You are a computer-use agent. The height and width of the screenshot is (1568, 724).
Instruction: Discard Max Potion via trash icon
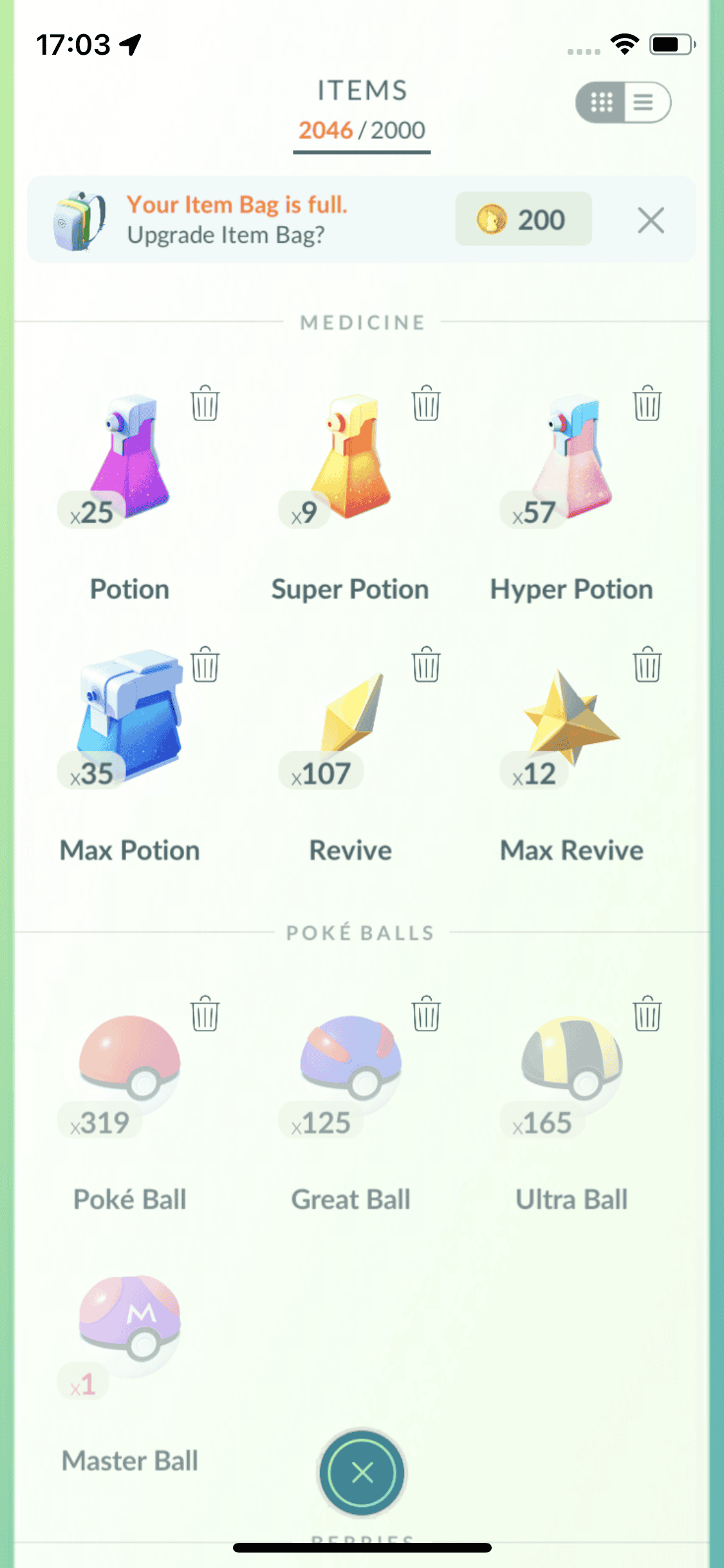[205, 665]
